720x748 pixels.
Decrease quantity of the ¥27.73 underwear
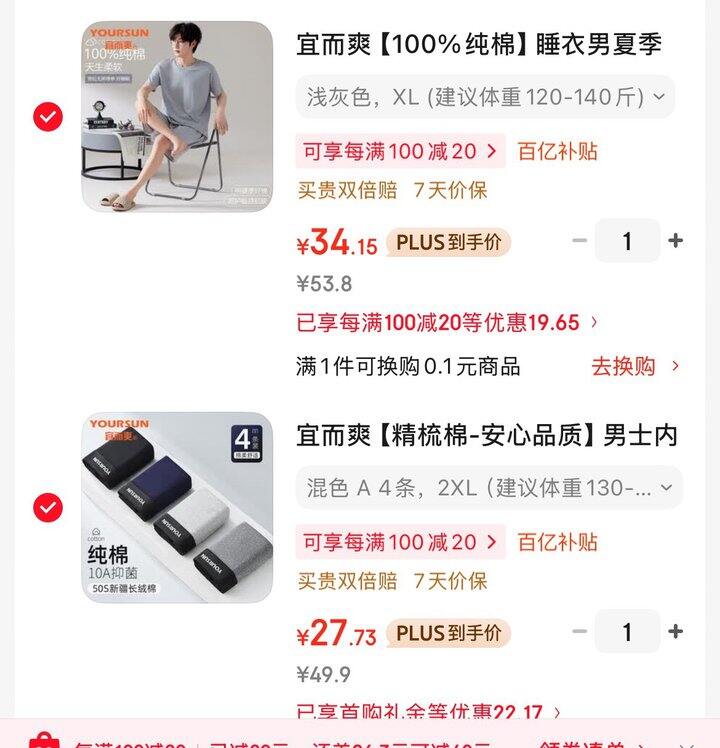pos(580,632)
